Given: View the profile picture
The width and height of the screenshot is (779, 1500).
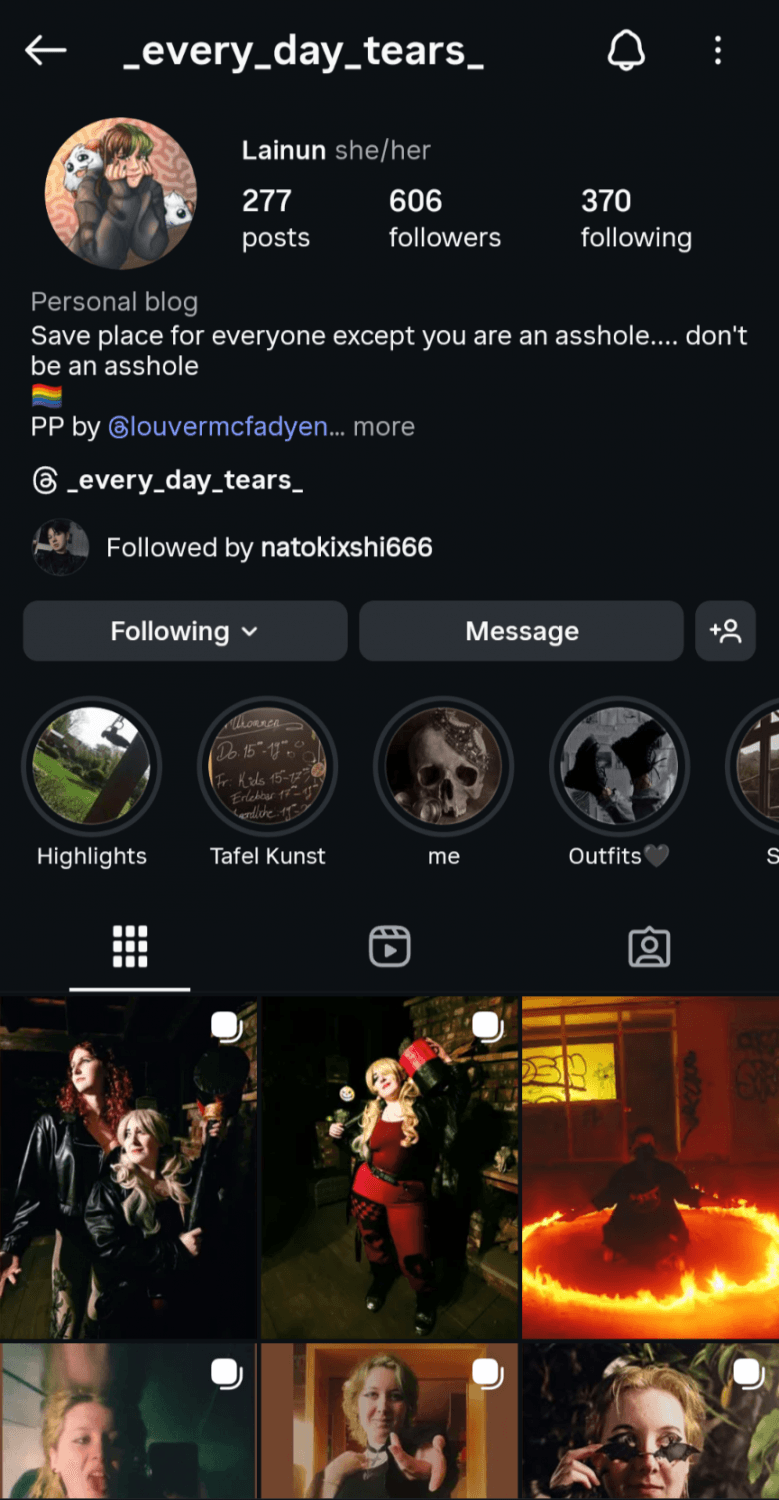Looking at the screenshot, I should tap(121, 194).
